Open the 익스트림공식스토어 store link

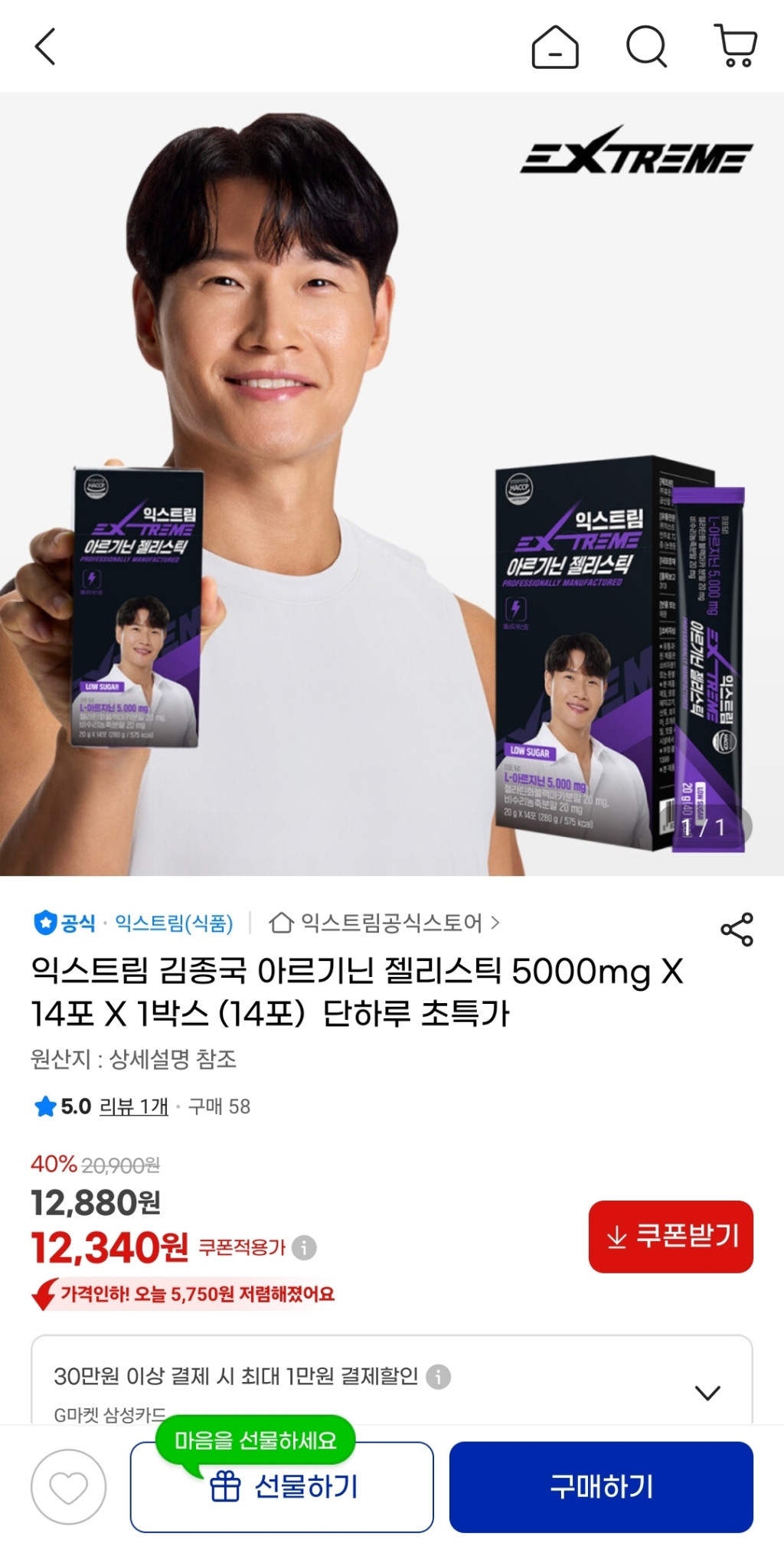pyautogui.click(x=384, y=923)
